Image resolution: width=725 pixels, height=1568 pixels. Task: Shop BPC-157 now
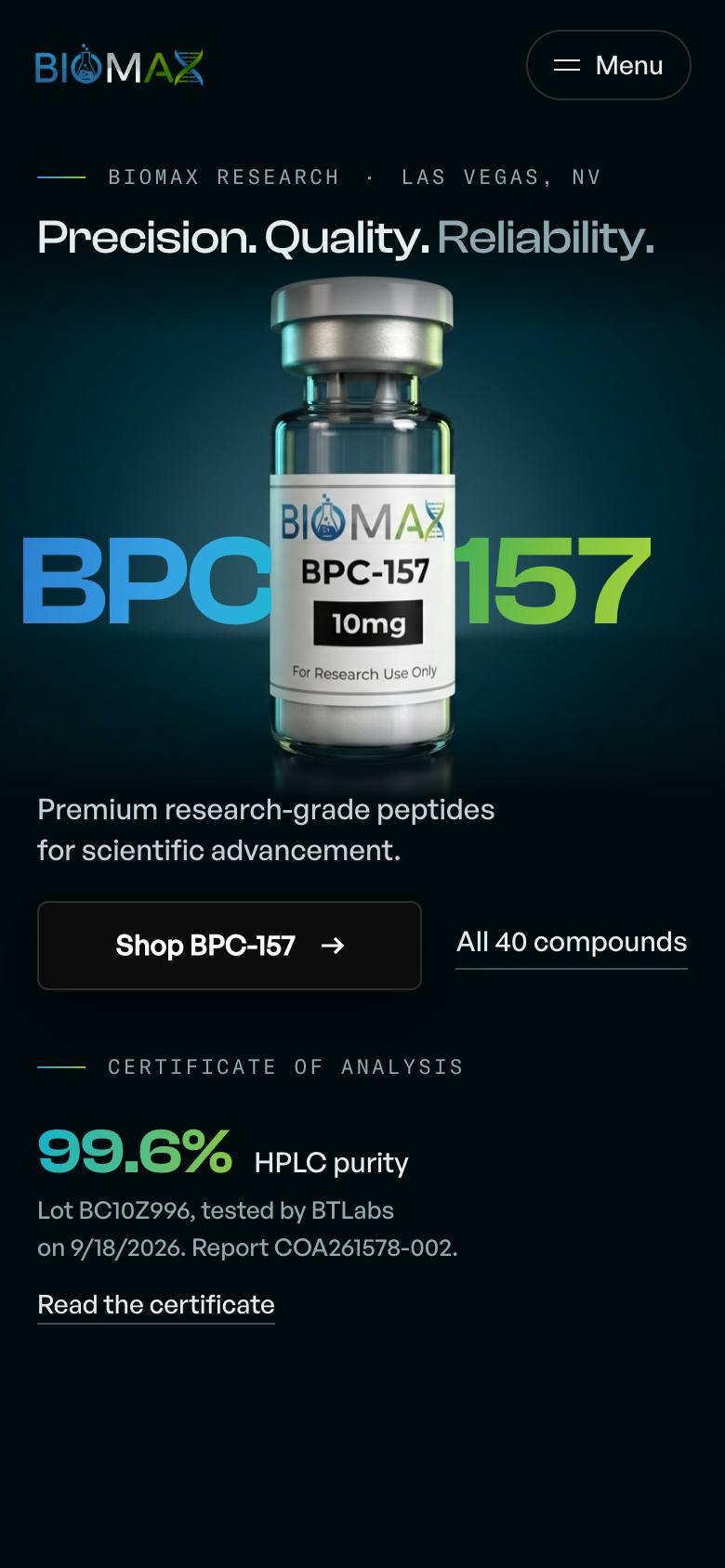(230, 946)
